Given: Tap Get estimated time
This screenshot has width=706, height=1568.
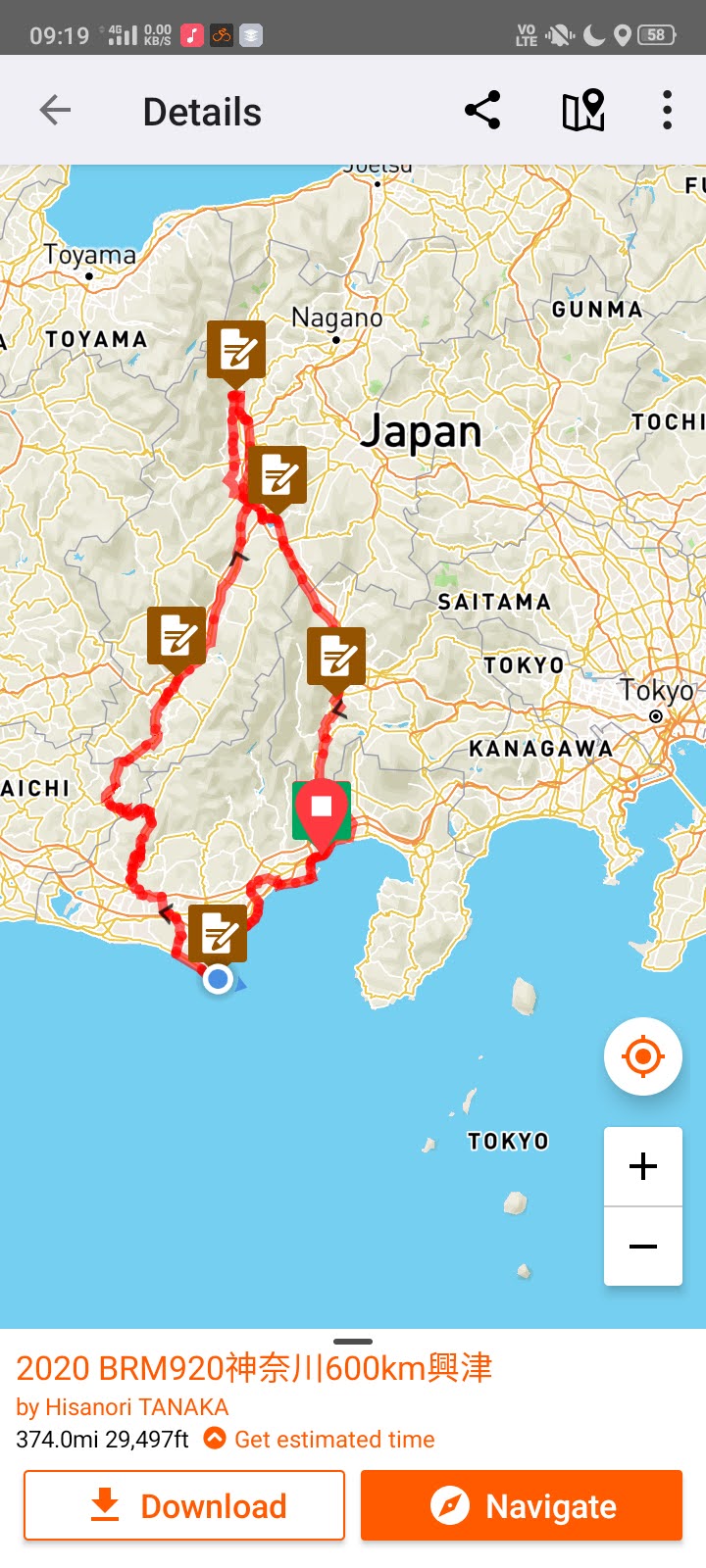Looking at the screenshot, I should pos(320,1440).
